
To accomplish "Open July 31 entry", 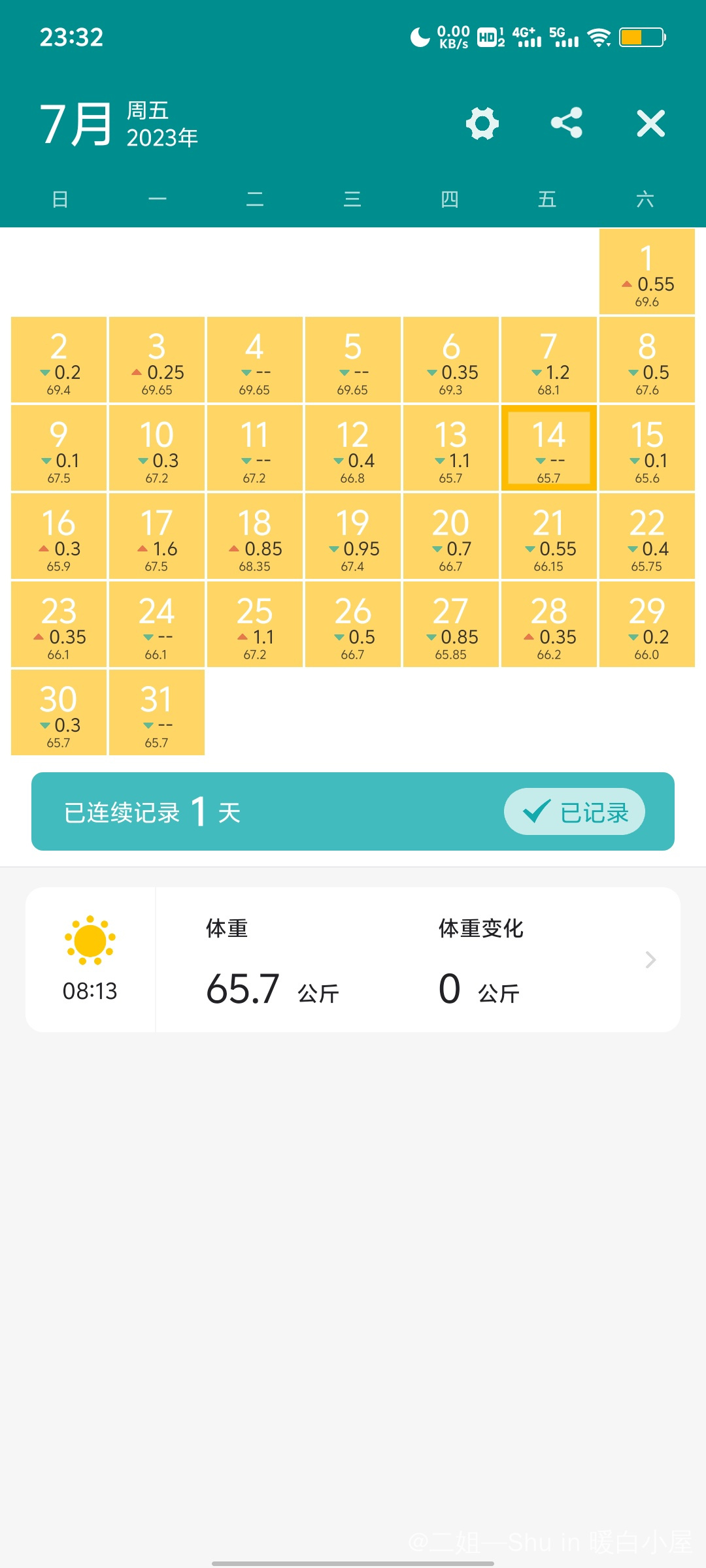I will click(156, 713).
